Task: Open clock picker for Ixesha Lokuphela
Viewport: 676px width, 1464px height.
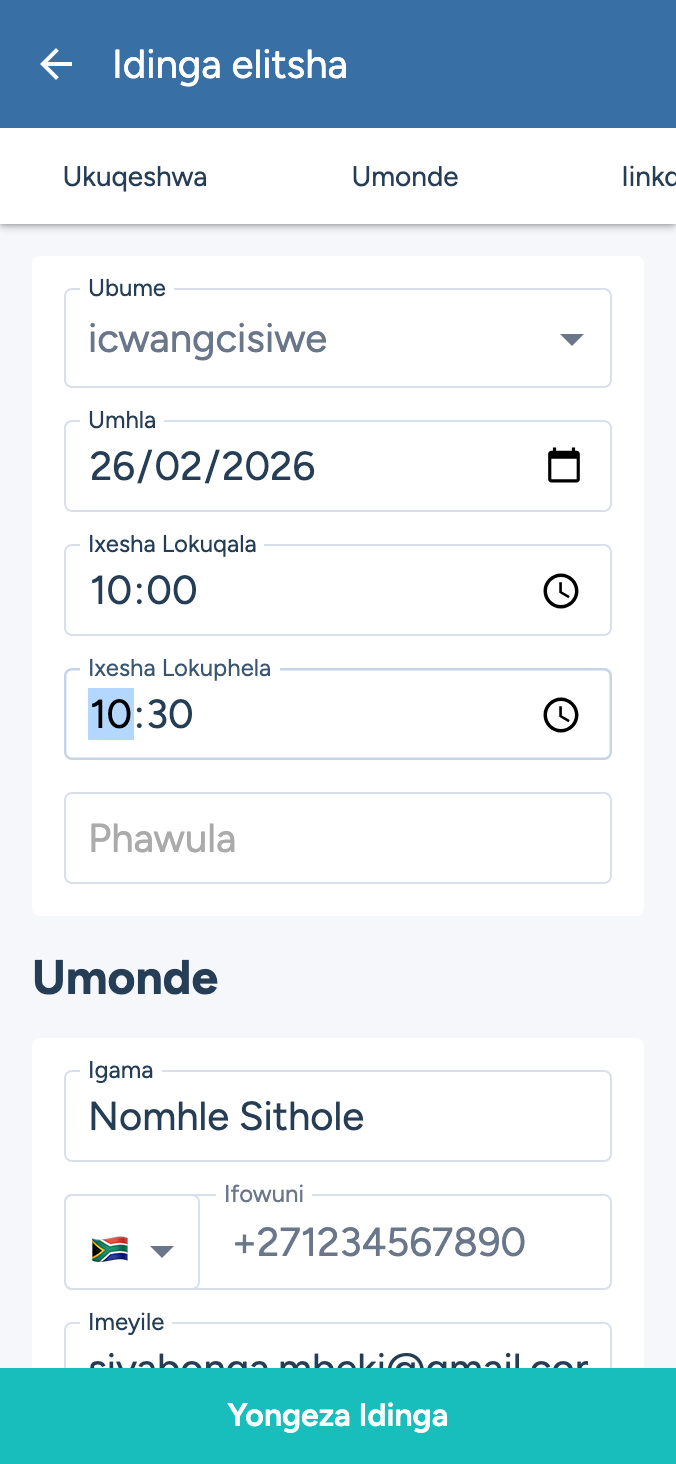Action: click(x=561, y=715)
